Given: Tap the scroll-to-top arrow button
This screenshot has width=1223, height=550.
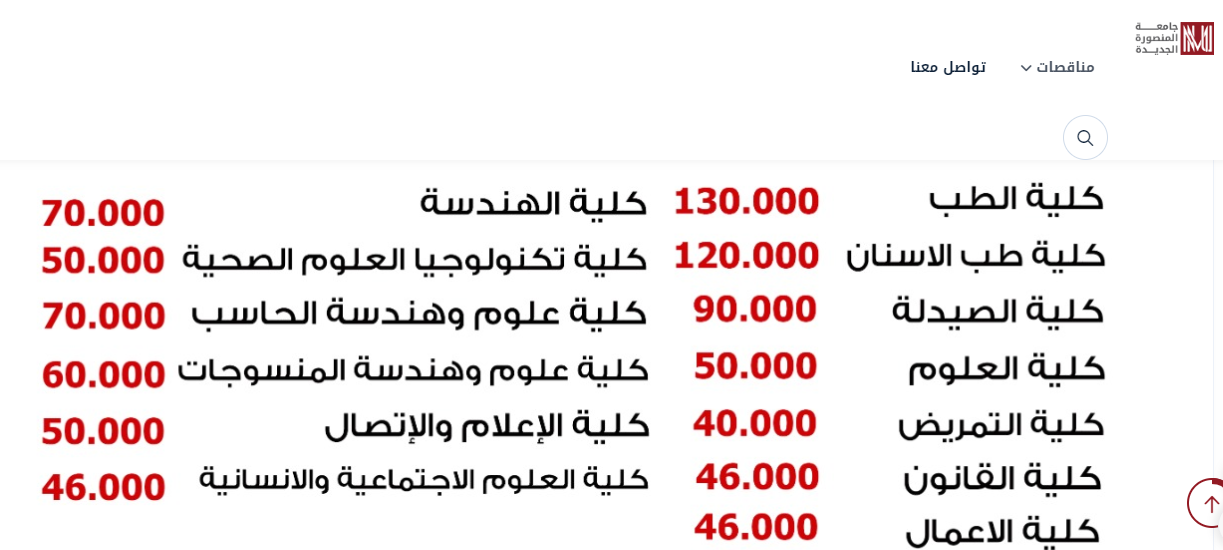Looking at the screenshot, I should click(x=1209, y=503).
